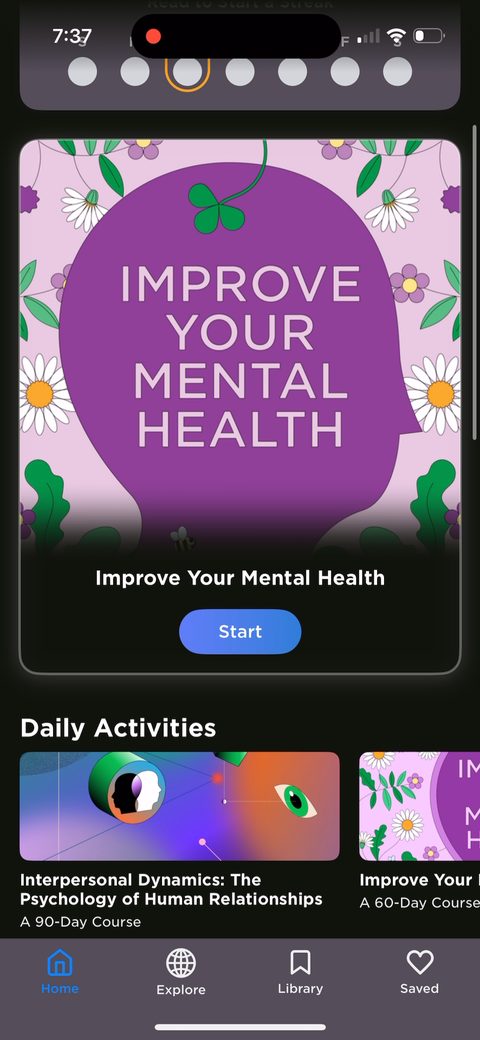The height and width of the screenshot is (1040, 480).
Task: Go to the Home tab
Action: [x=60, y=972]
